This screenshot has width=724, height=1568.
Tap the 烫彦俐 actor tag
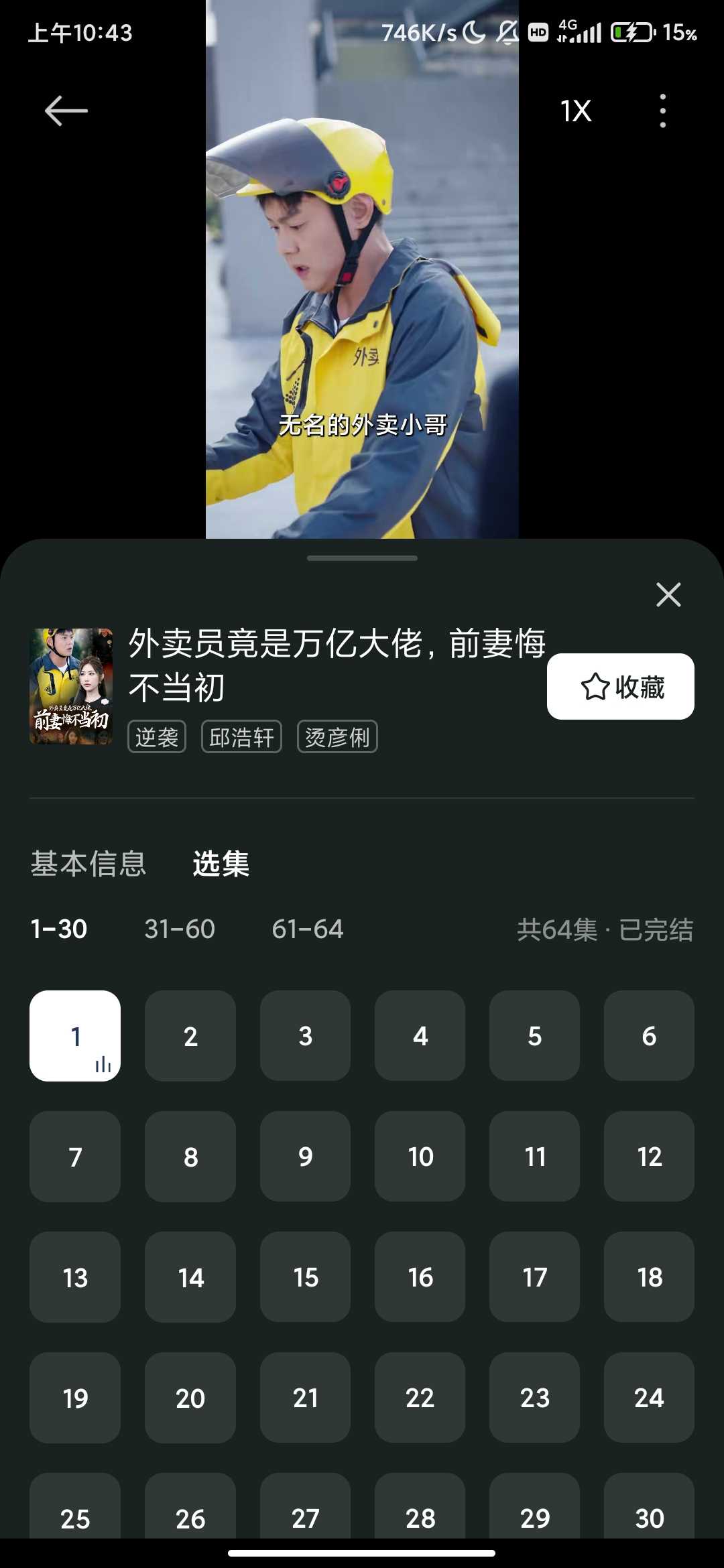pos(338,736)
